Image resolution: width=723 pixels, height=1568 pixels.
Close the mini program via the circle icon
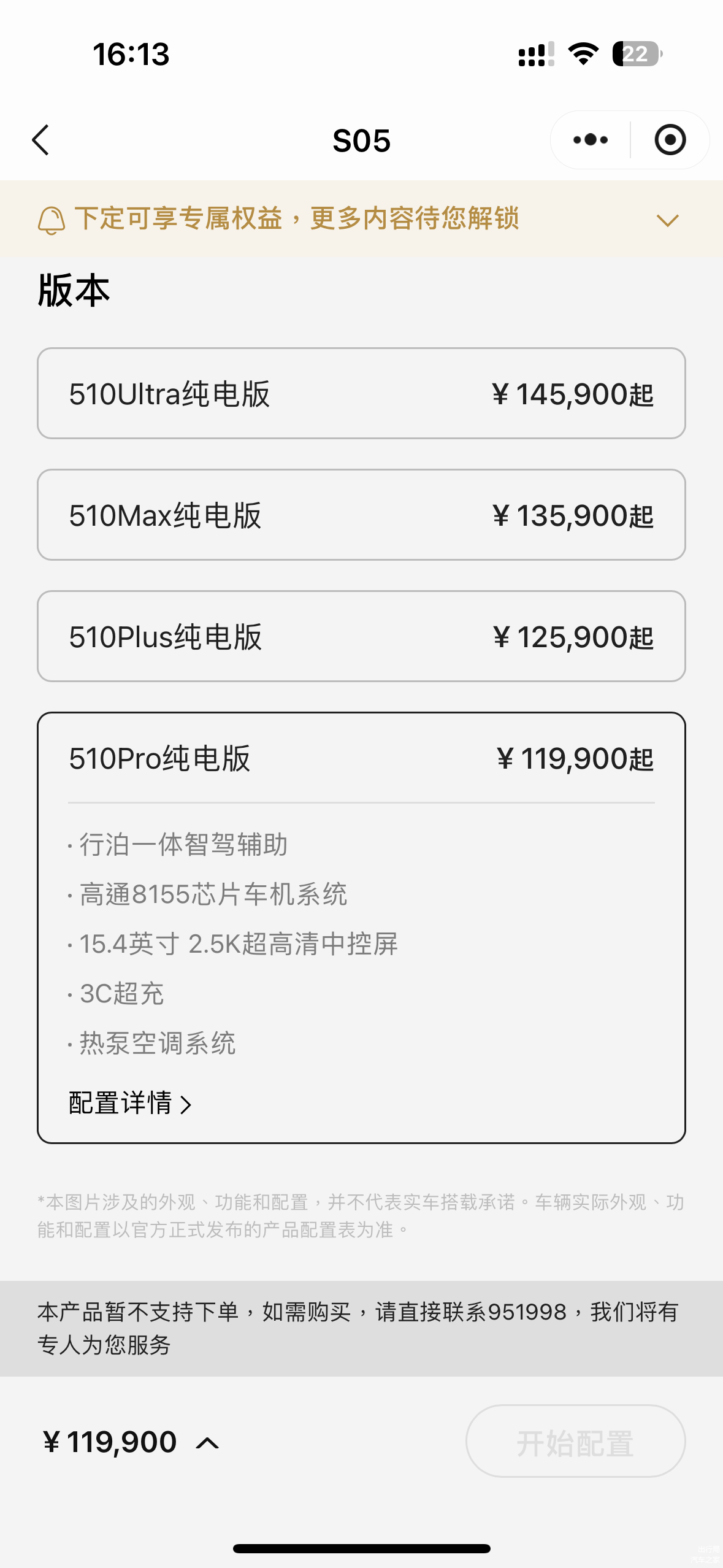click(x=670, y=140)
